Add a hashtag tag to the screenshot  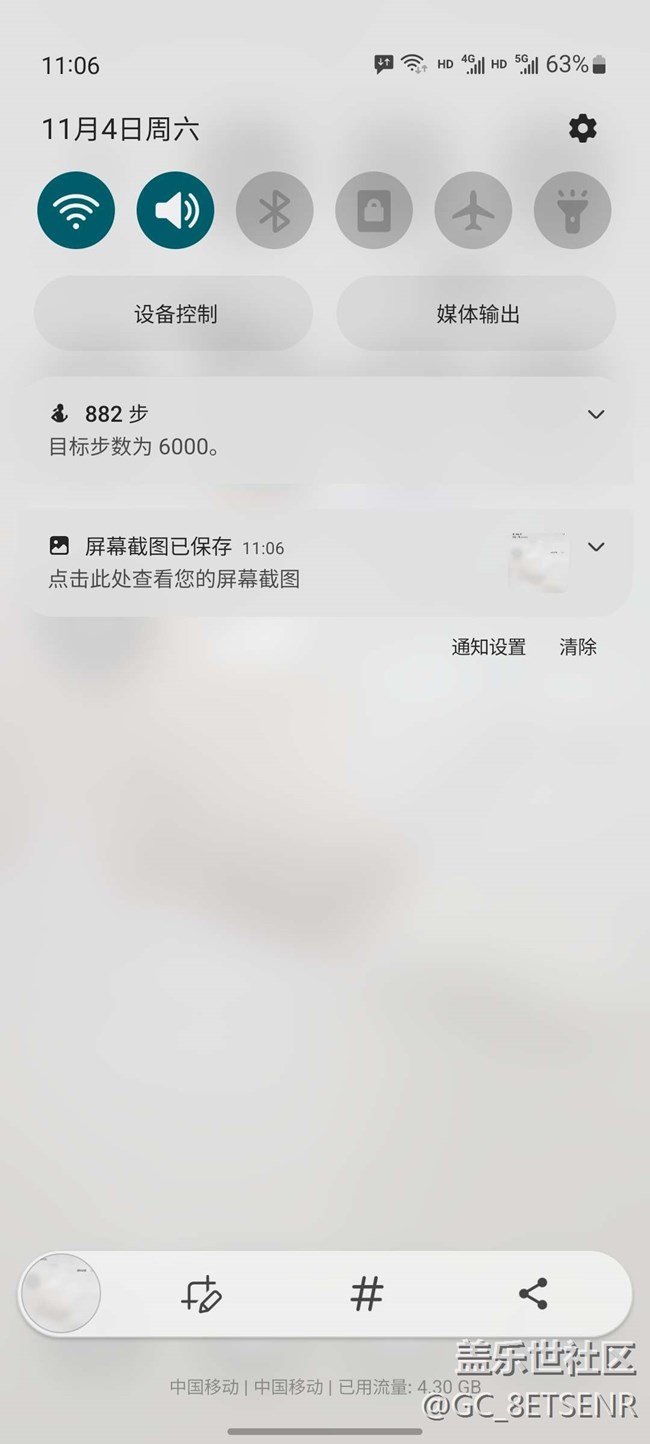click(367, 1294)
